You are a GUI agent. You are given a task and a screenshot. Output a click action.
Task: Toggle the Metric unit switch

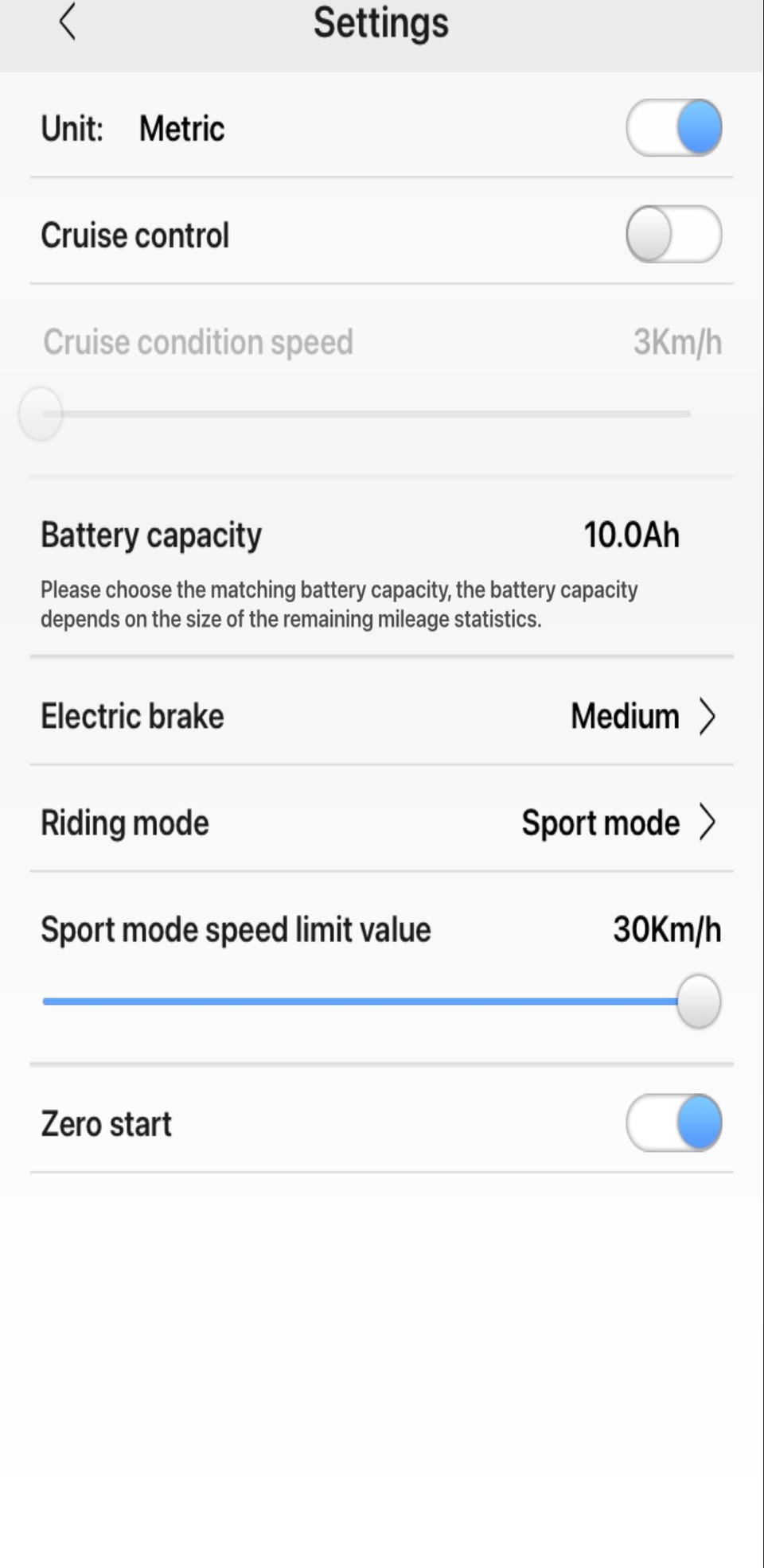pos(673,128)
